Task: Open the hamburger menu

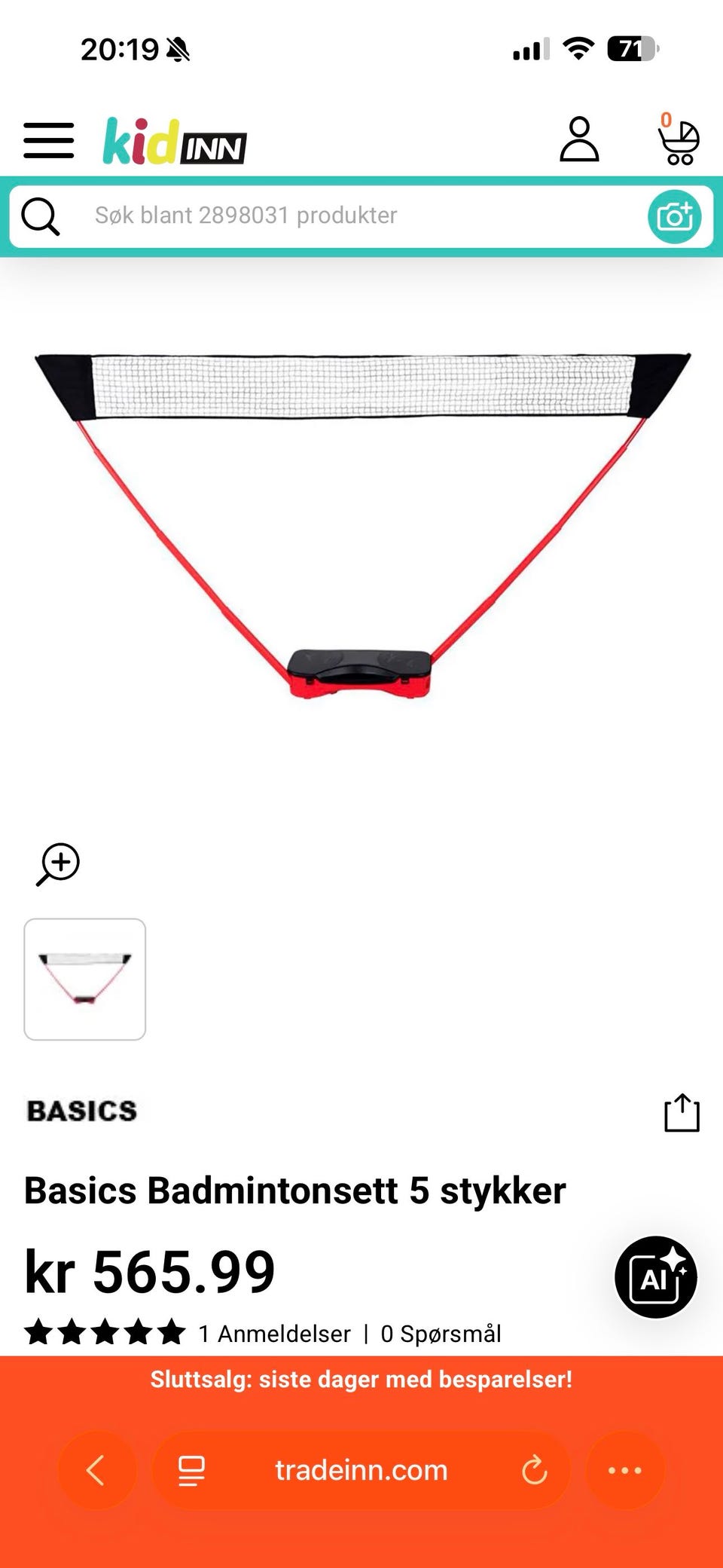Action: tap(49, 140)
